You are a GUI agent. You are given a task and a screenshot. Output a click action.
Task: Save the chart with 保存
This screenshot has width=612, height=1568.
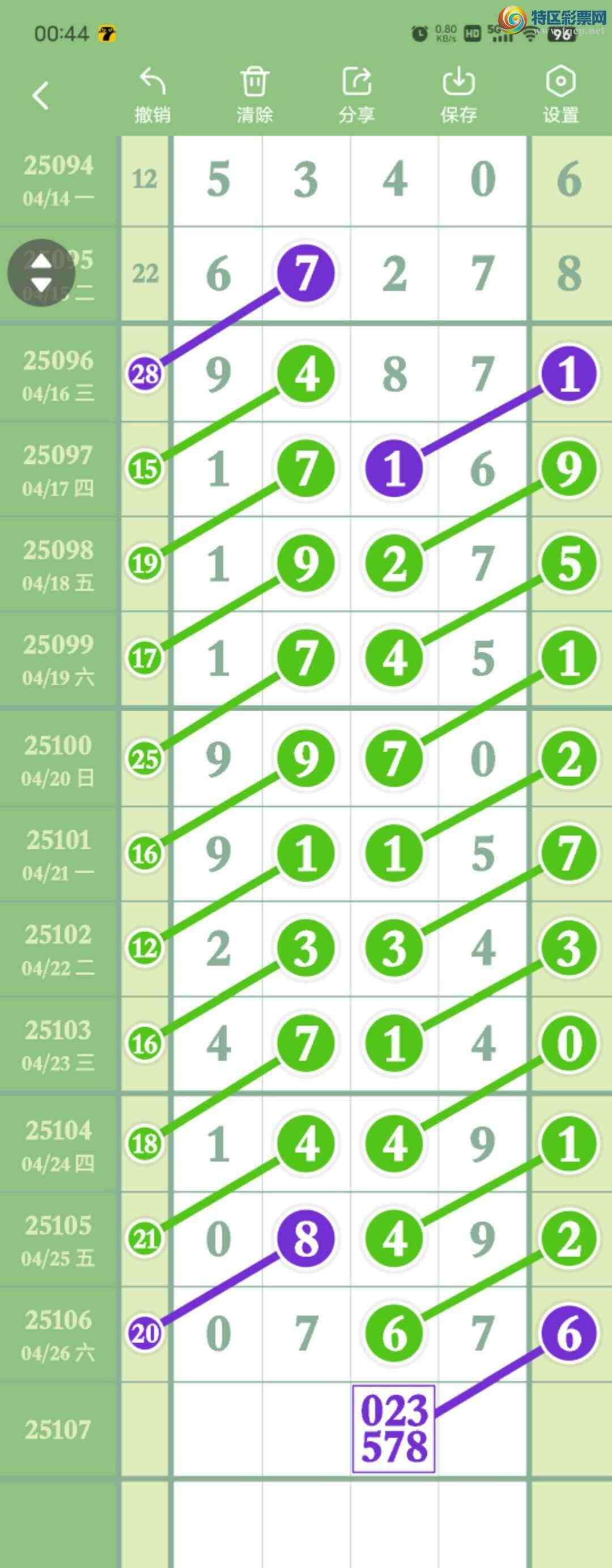click(x=458, y=96)
